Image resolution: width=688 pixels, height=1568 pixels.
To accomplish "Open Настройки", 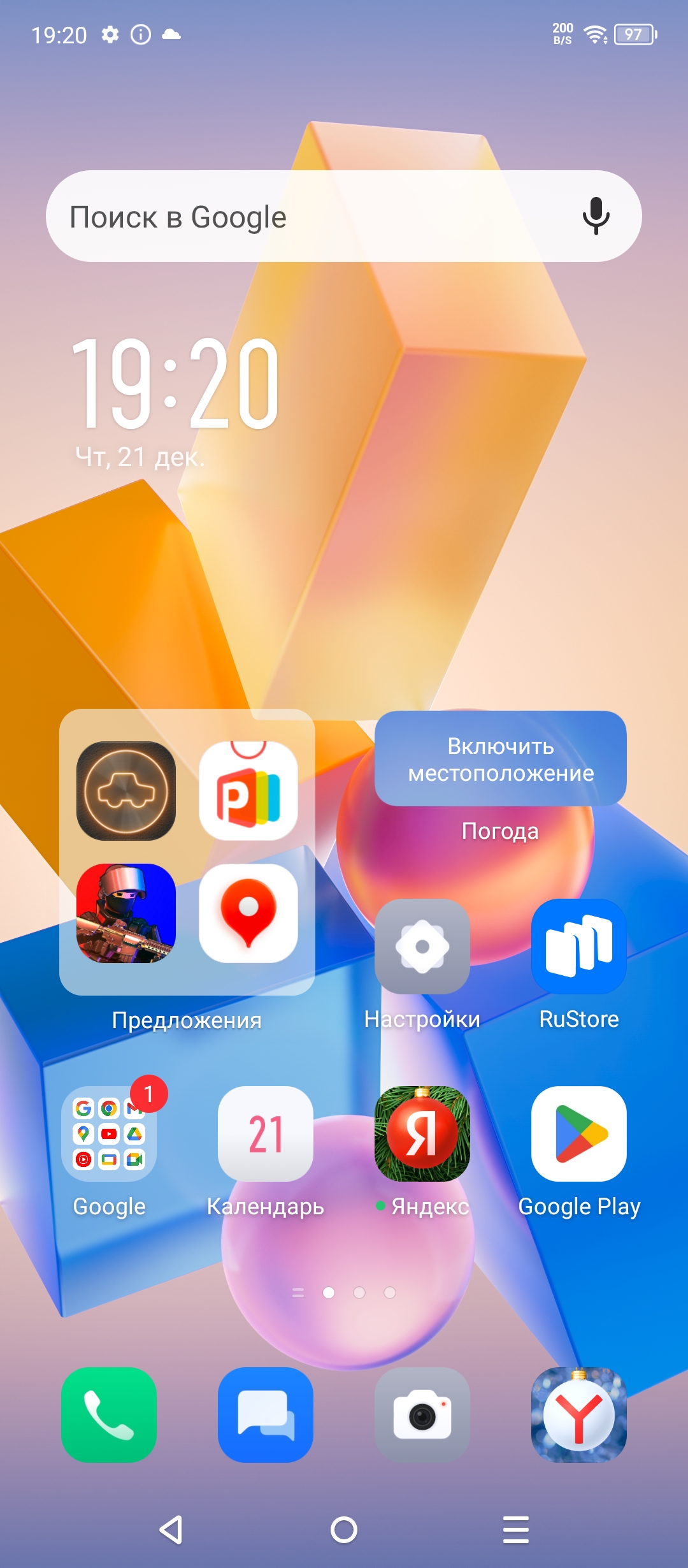I will coord(422,947).
